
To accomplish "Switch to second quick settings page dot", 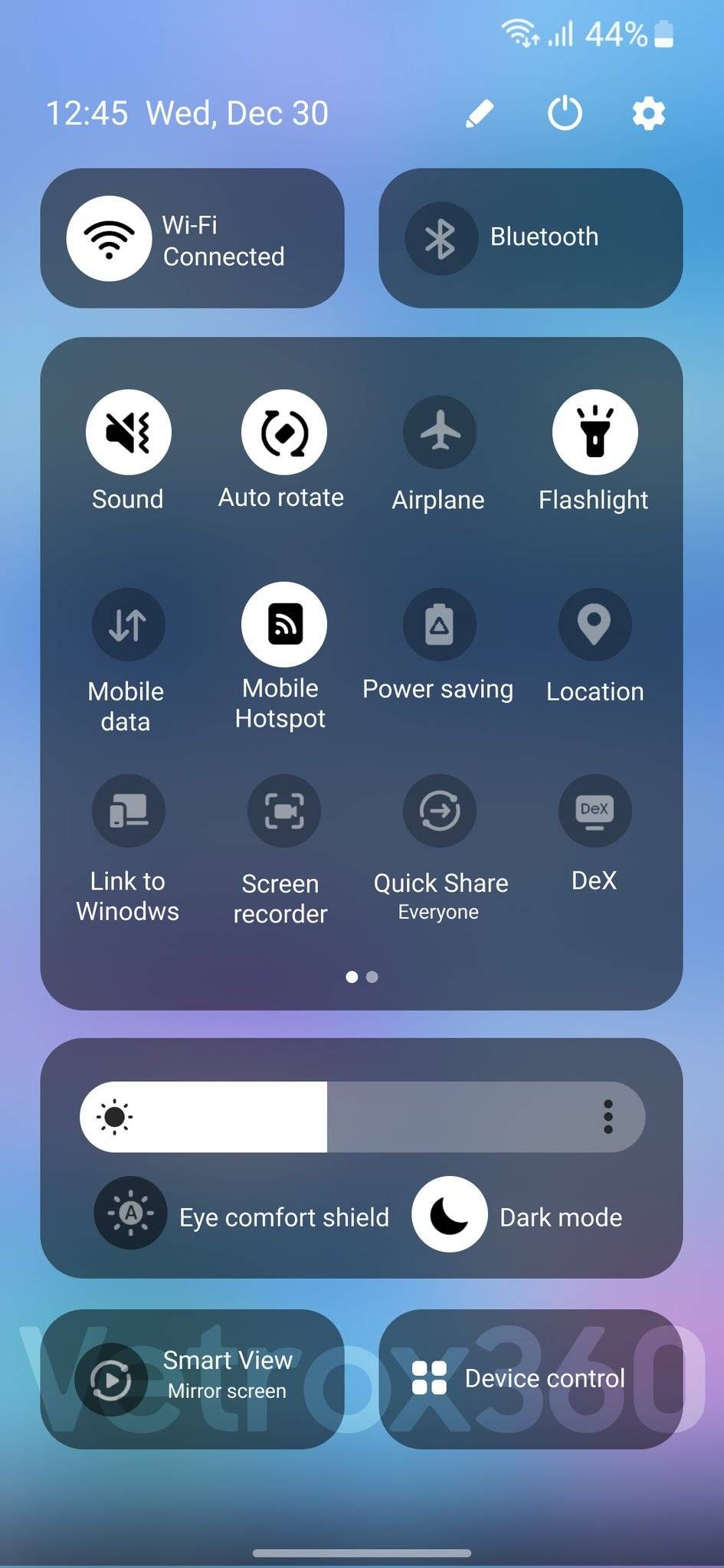I will coord(373,977).
